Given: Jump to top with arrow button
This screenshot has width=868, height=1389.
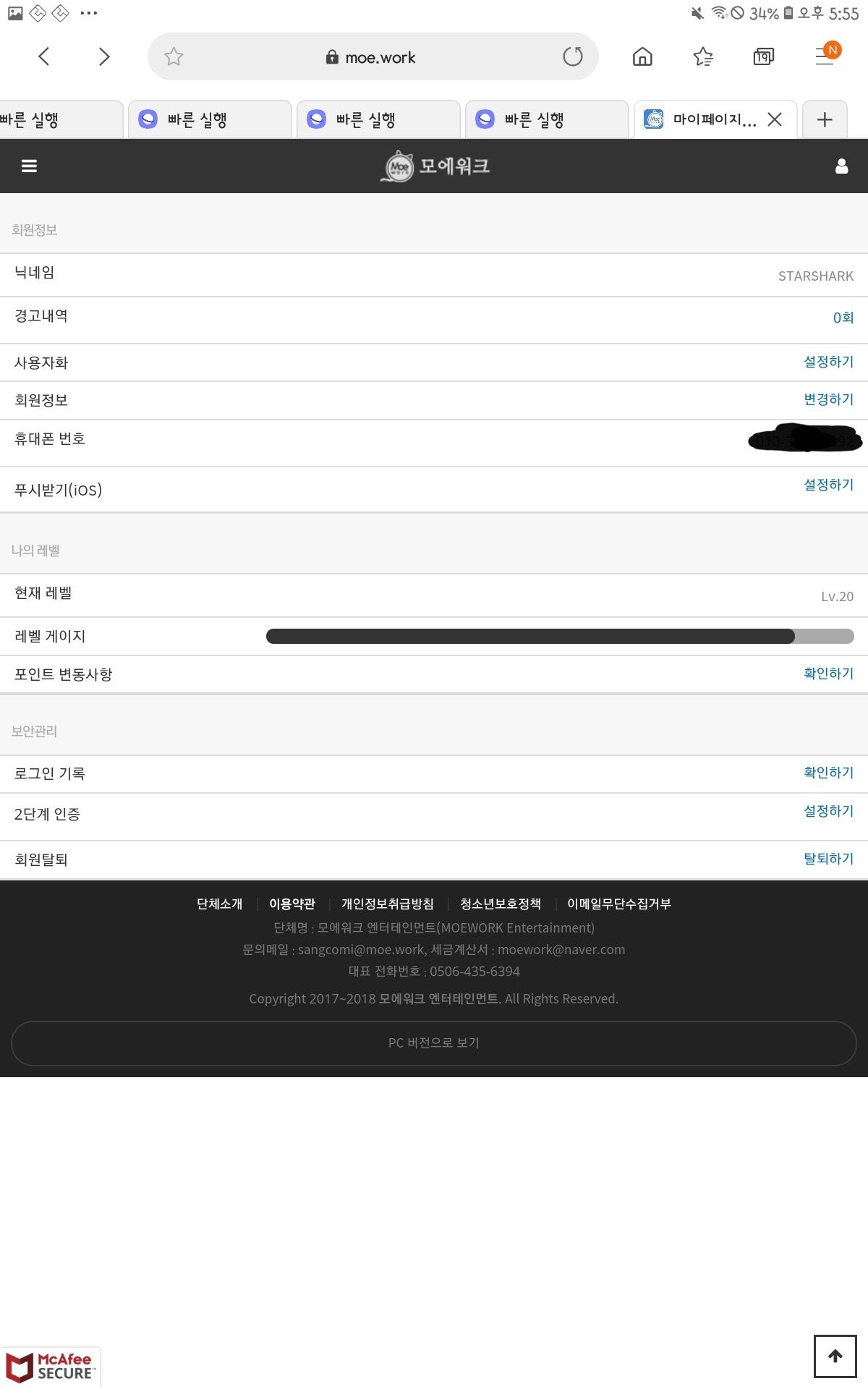Looking at the screenshot, I should 835,1356.
